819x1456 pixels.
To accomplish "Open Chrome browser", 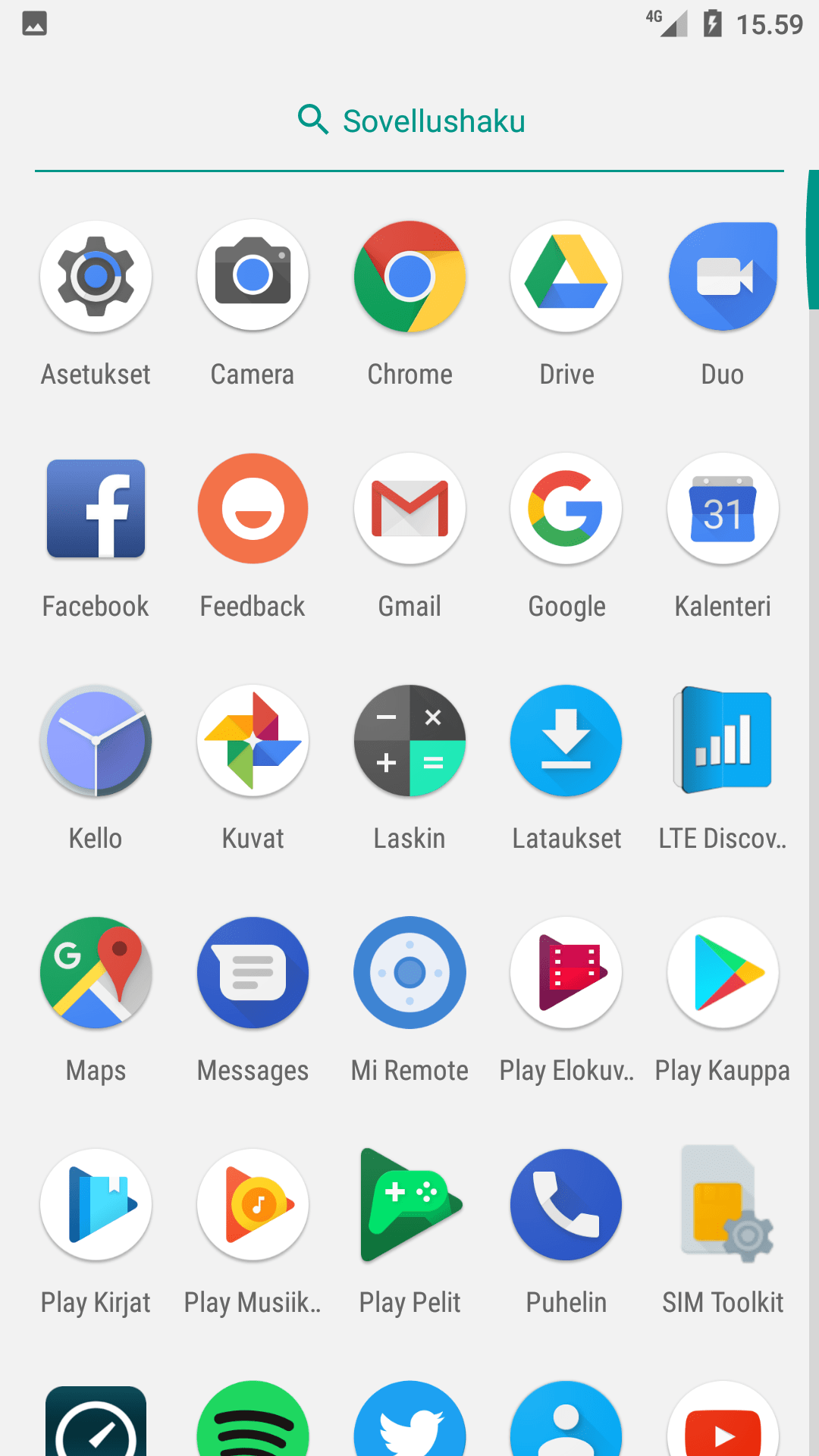I will pyautogui.click(x=409, y=277).
